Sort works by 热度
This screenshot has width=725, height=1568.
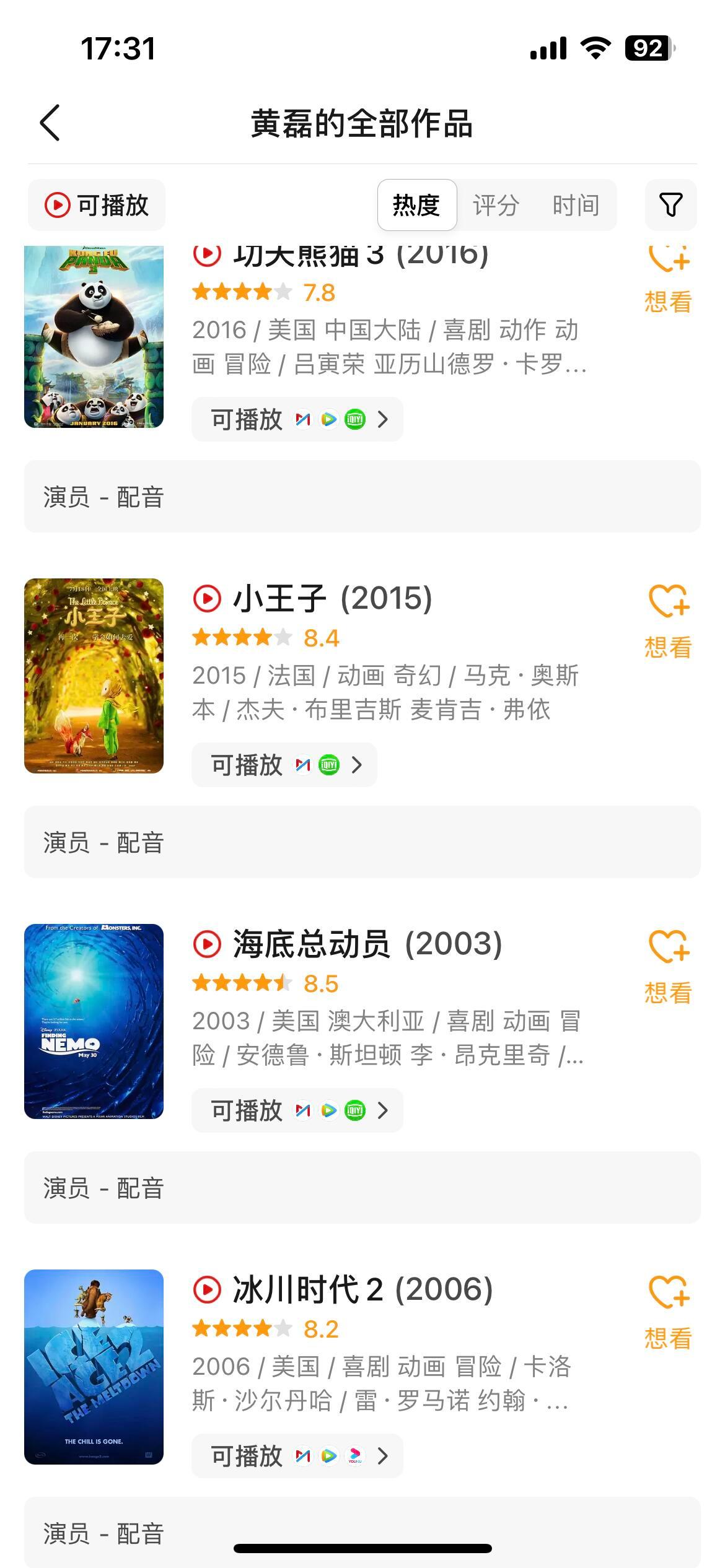coord(416,205)
